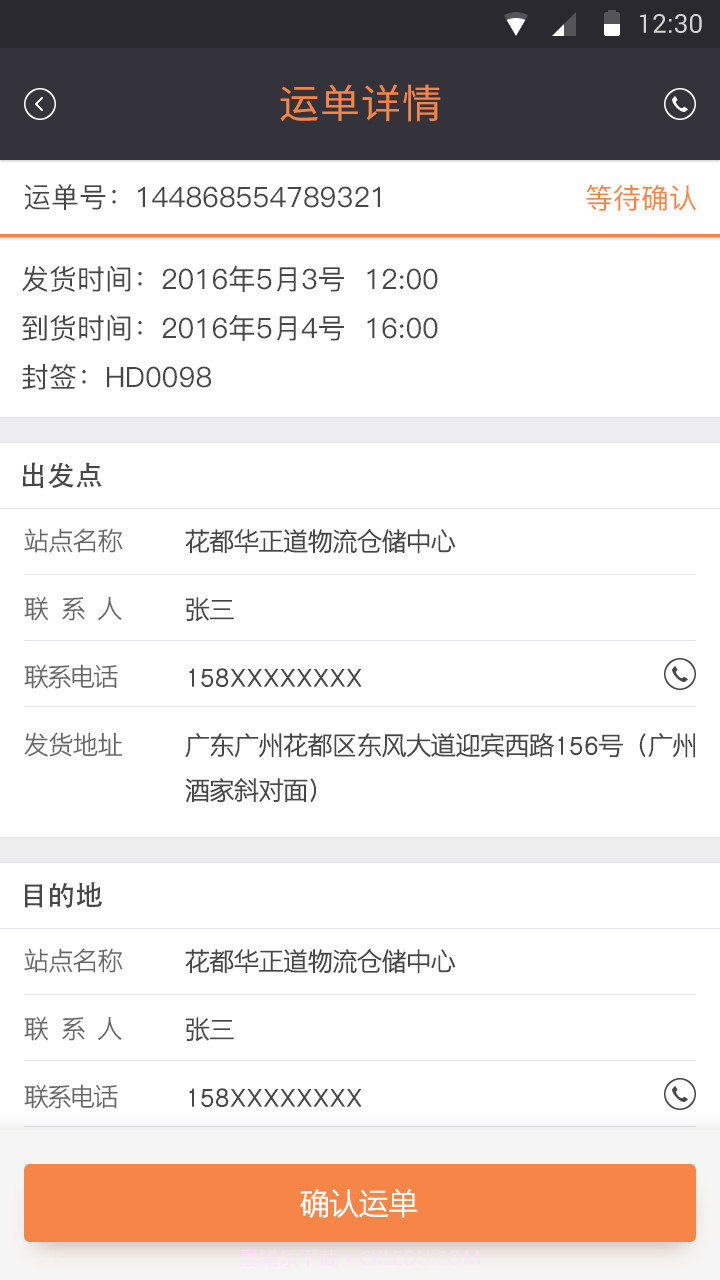720x1280 pixels.
Task: Select contact name 张三 under 出发点
Action: point(209,609)
